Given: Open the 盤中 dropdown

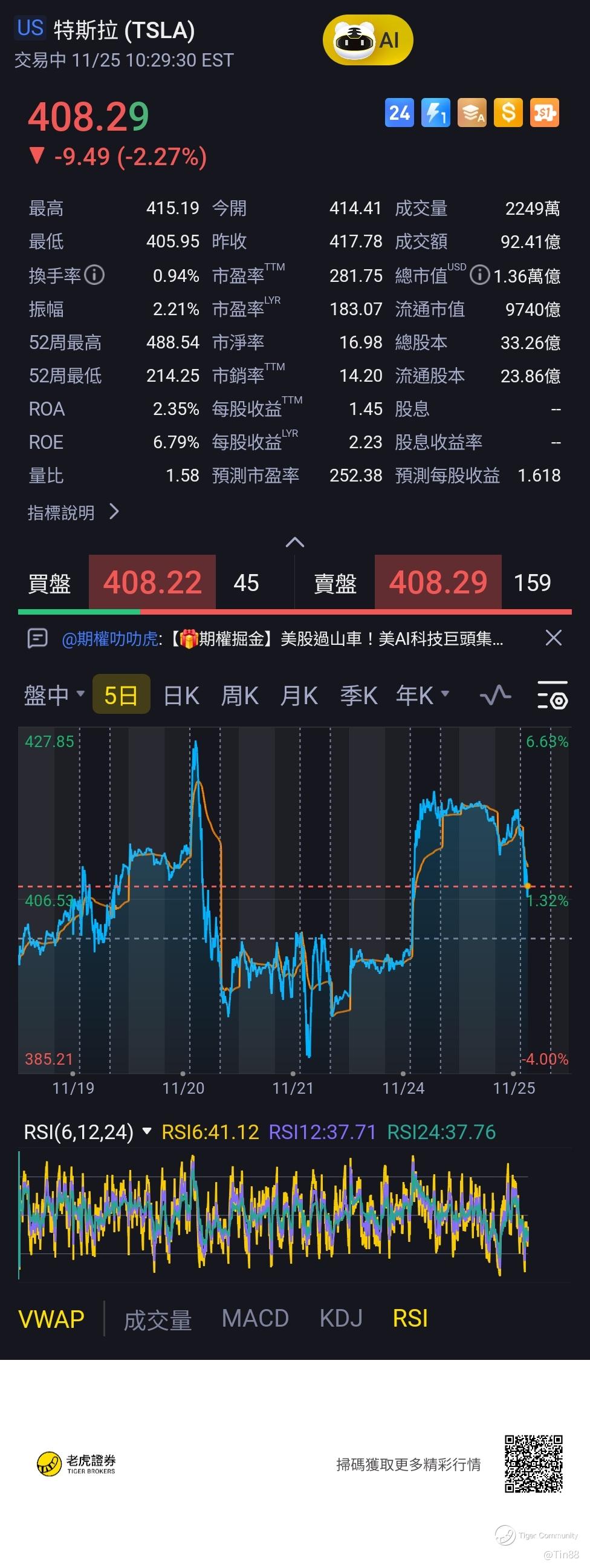Looking at the screenshot, I should [54, 694].
